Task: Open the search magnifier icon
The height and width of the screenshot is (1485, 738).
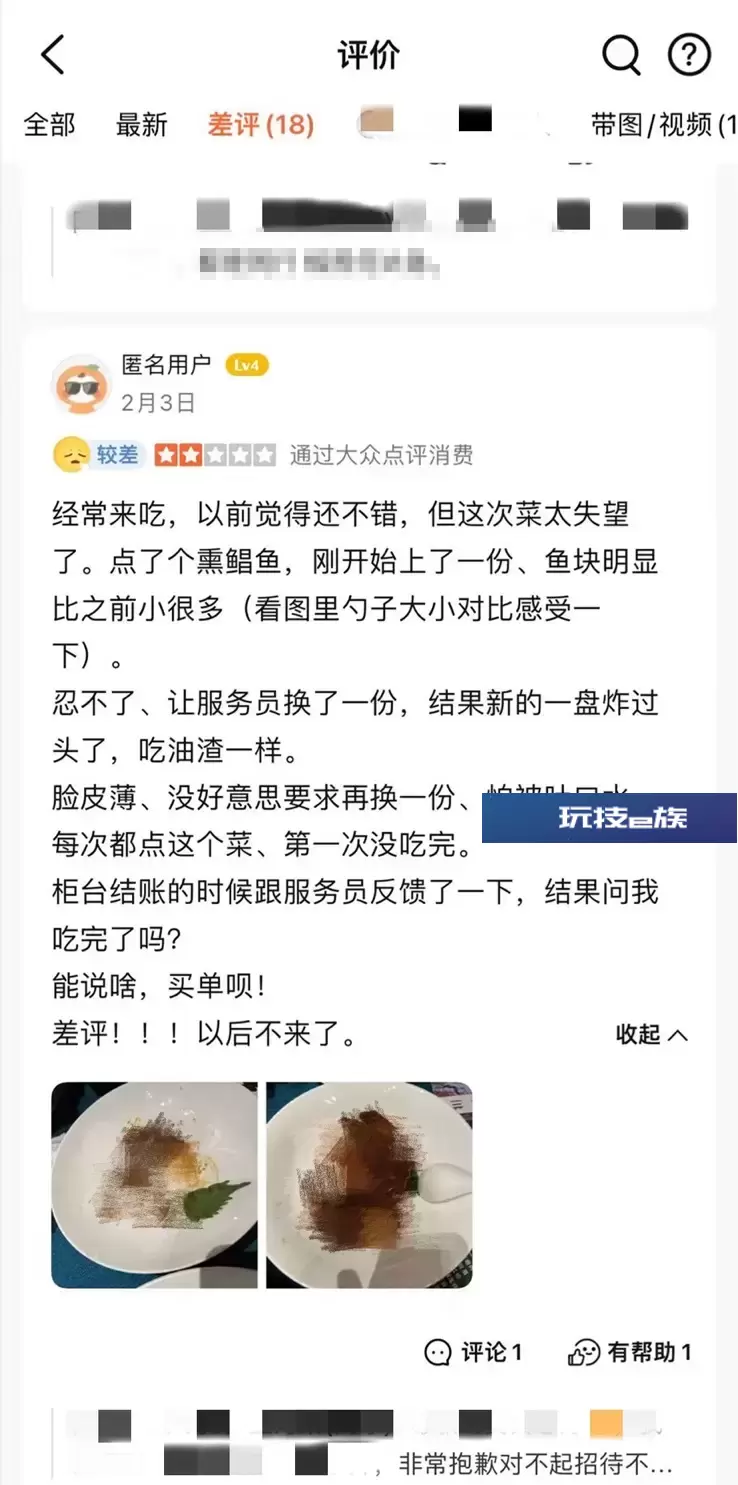Action: point(621,55)
